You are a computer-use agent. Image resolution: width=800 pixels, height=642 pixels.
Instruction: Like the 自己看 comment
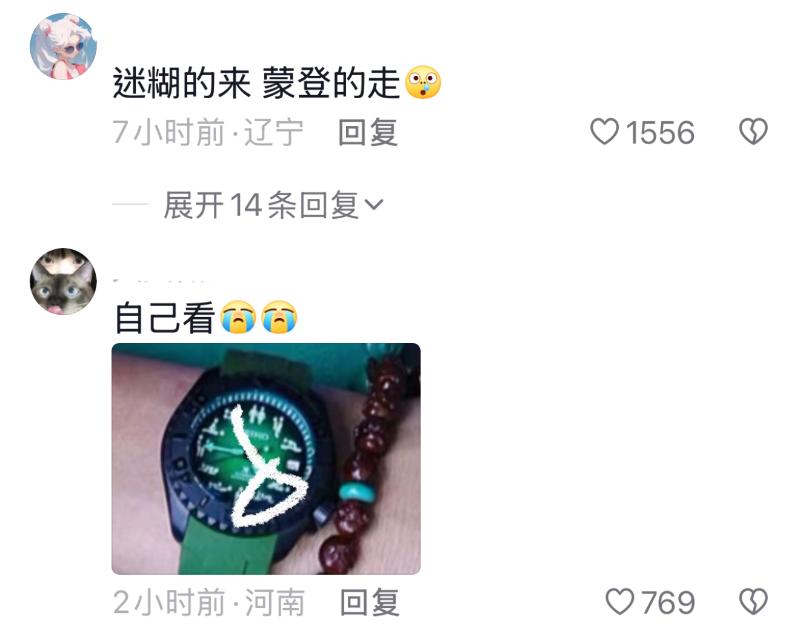click(x=621, y=602)
